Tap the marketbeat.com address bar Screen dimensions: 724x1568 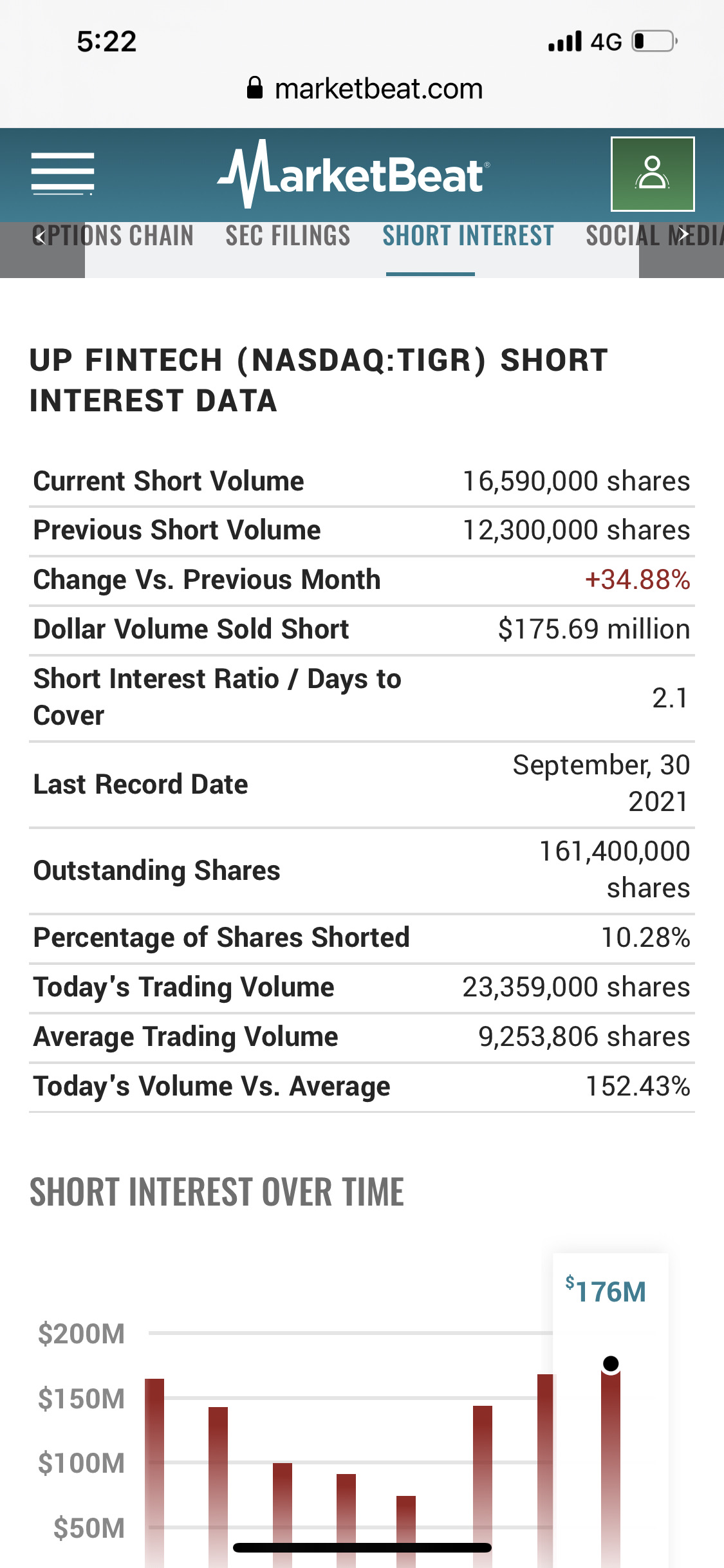364,89
